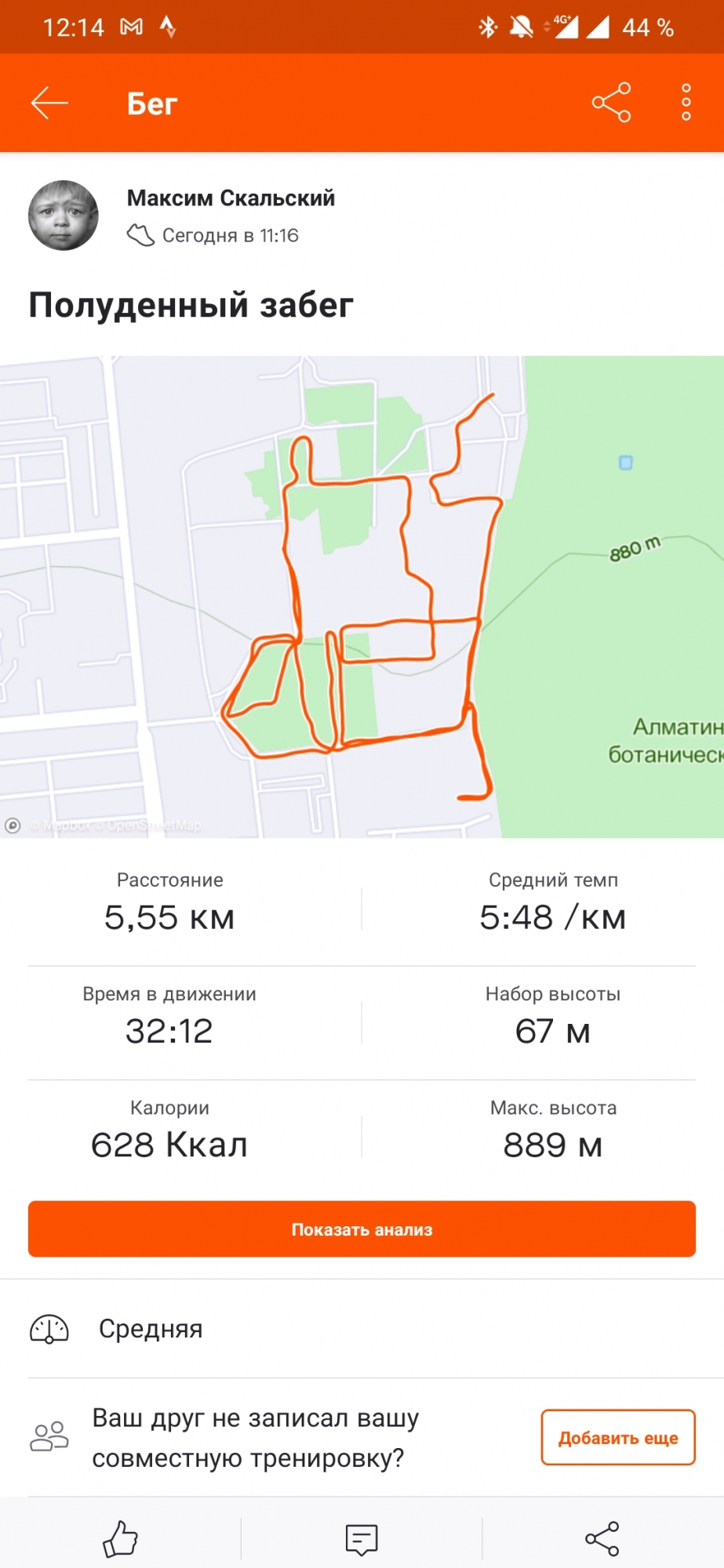The image size is (724, 1568).
Task: Open comments on this activity
Action: pos(362,1539)
